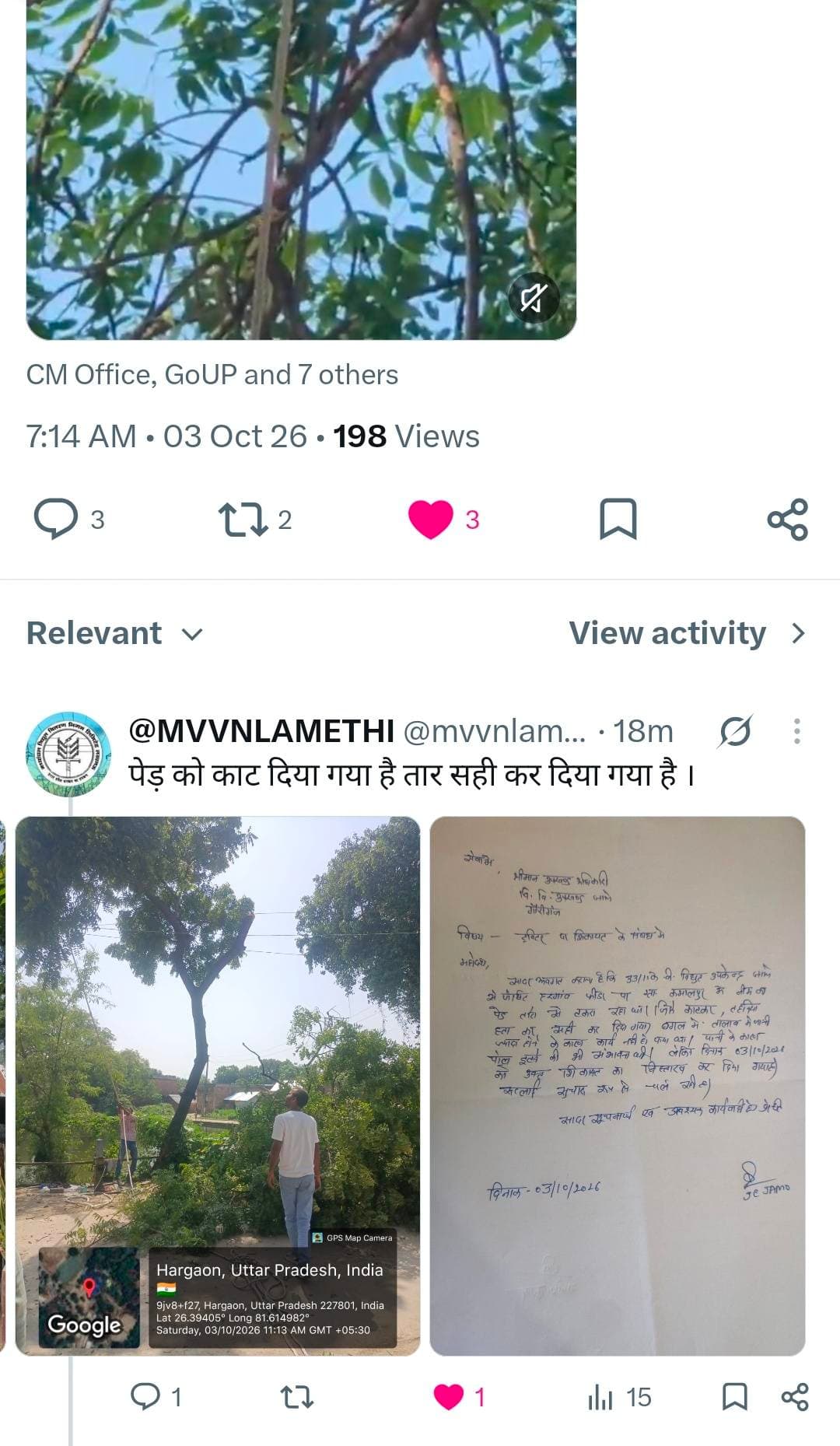Screen dimensions: 840x1446
Task: Repost MVVNLAMETHI's reply
Action: click(296, 1398)
